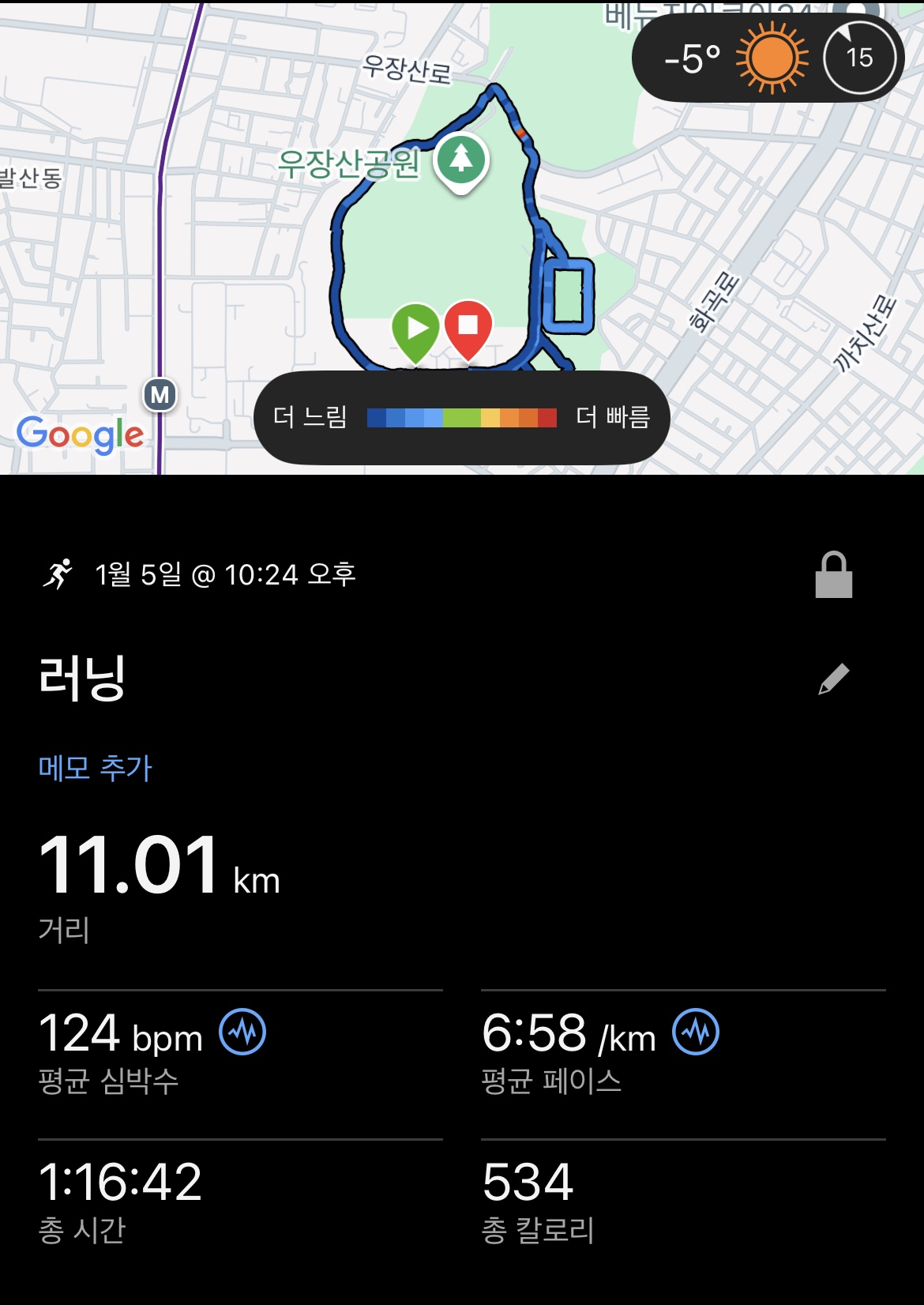This screenshot has height=1305, width=924.
Task: Tap the edit pencil to change activity name
Action: pos(831,677)
